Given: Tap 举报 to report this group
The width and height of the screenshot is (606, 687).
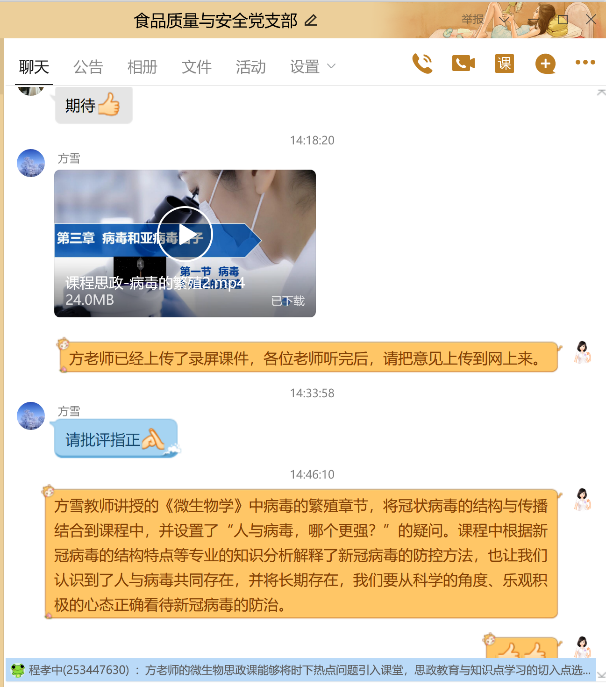Looking at the screenshot, I should pyautogui.click(x=472, y=19).
